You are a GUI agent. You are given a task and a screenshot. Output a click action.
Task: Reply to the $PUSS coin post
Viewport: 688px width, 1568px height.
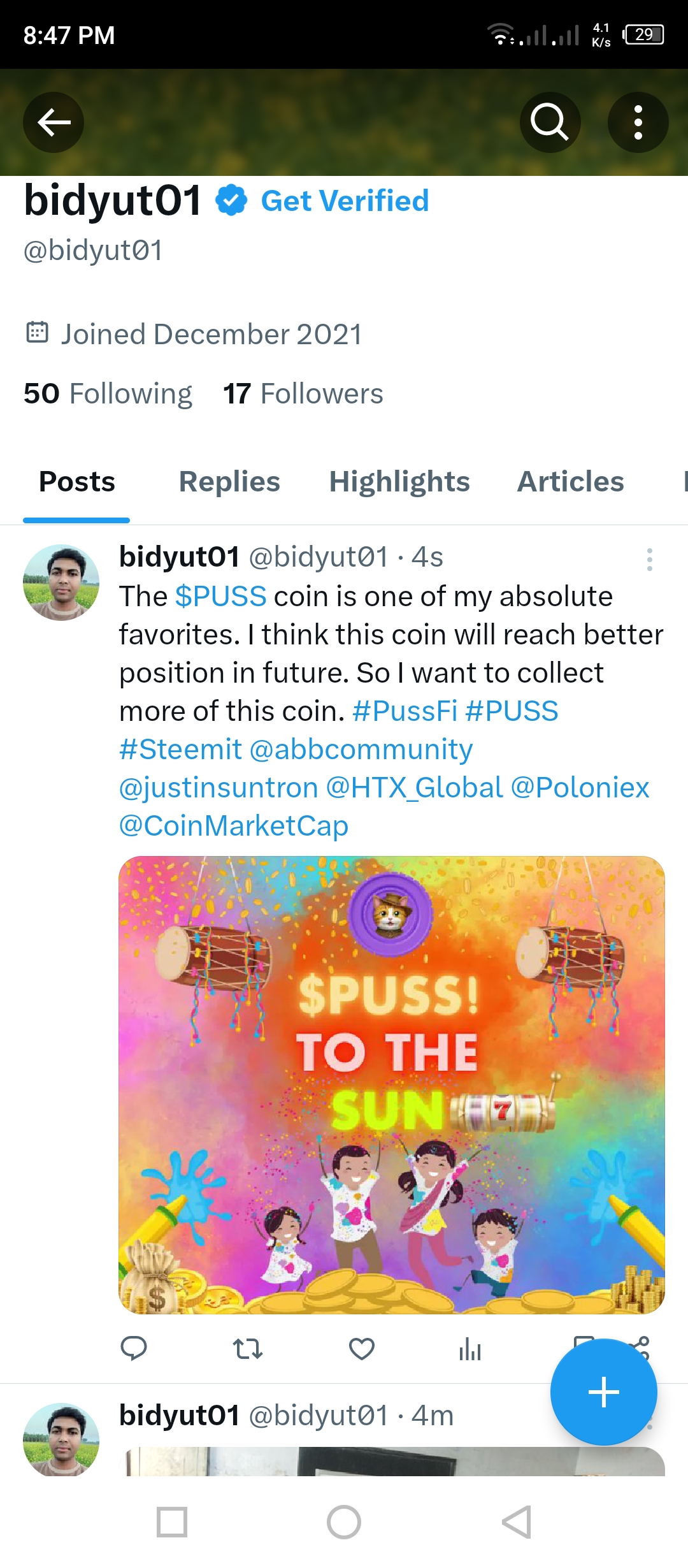point(134,1349)
